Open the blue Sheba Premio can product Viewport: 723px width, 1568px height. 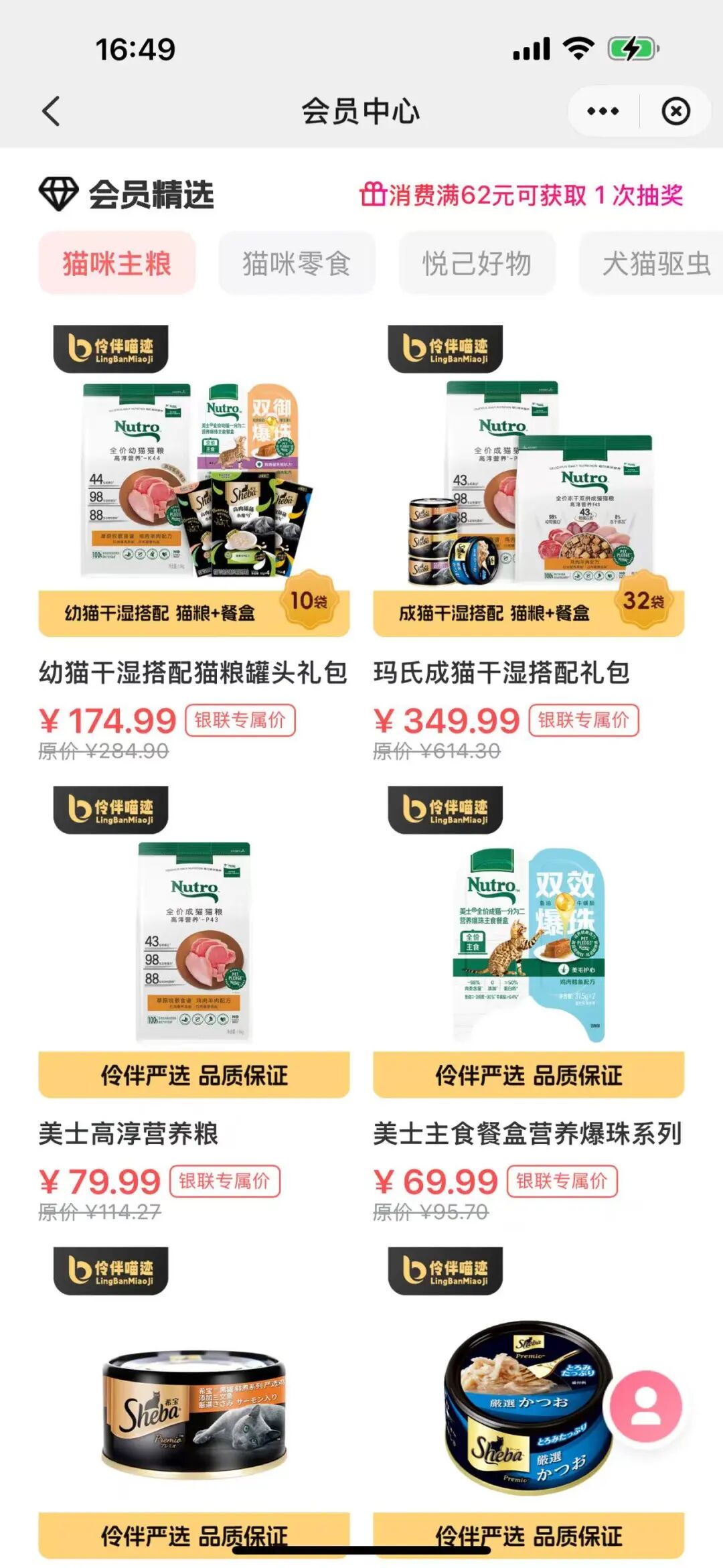click(x=522, y=1413)
